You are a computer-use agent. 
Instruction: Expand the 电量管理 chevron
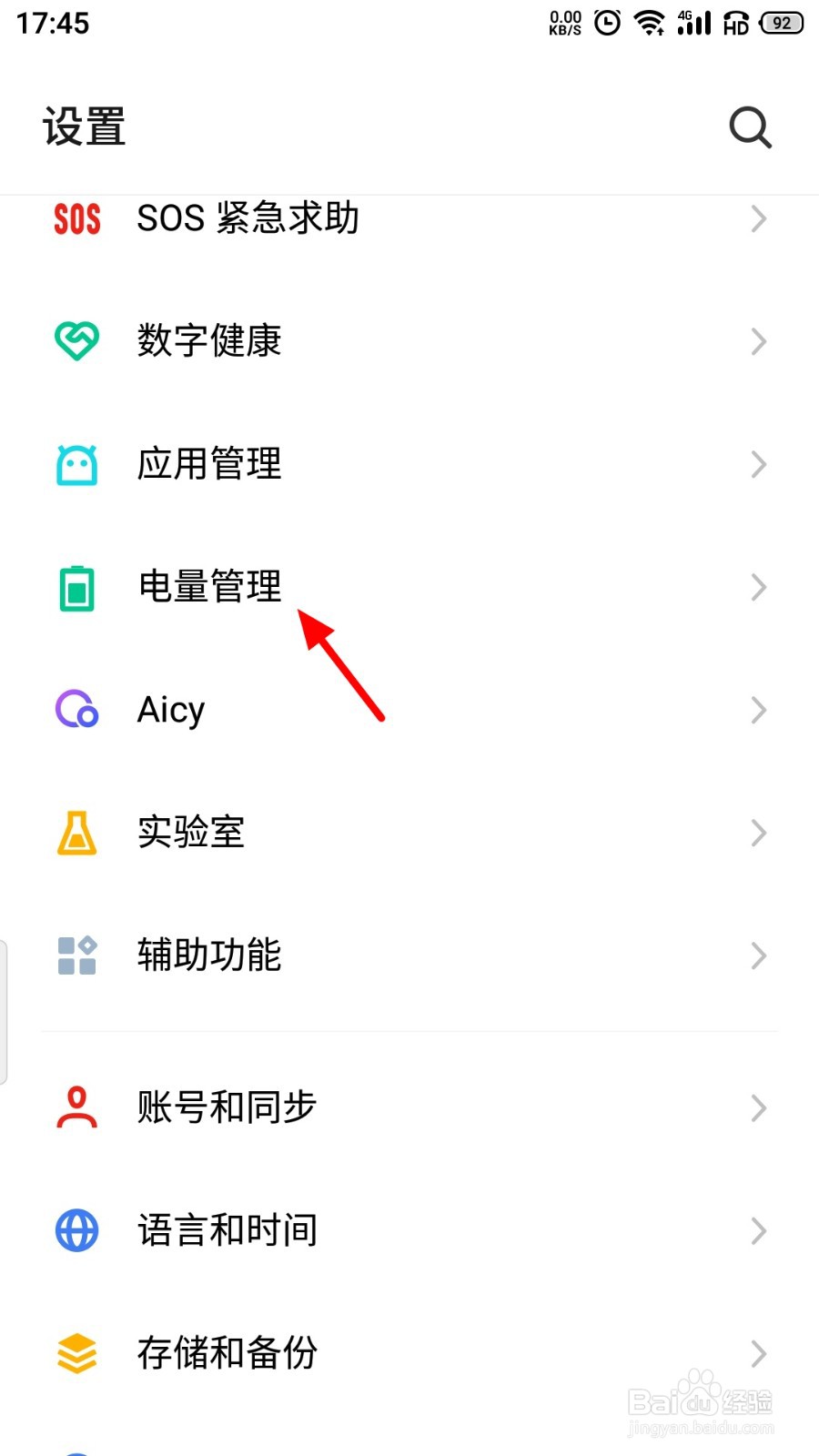(759, 588)
